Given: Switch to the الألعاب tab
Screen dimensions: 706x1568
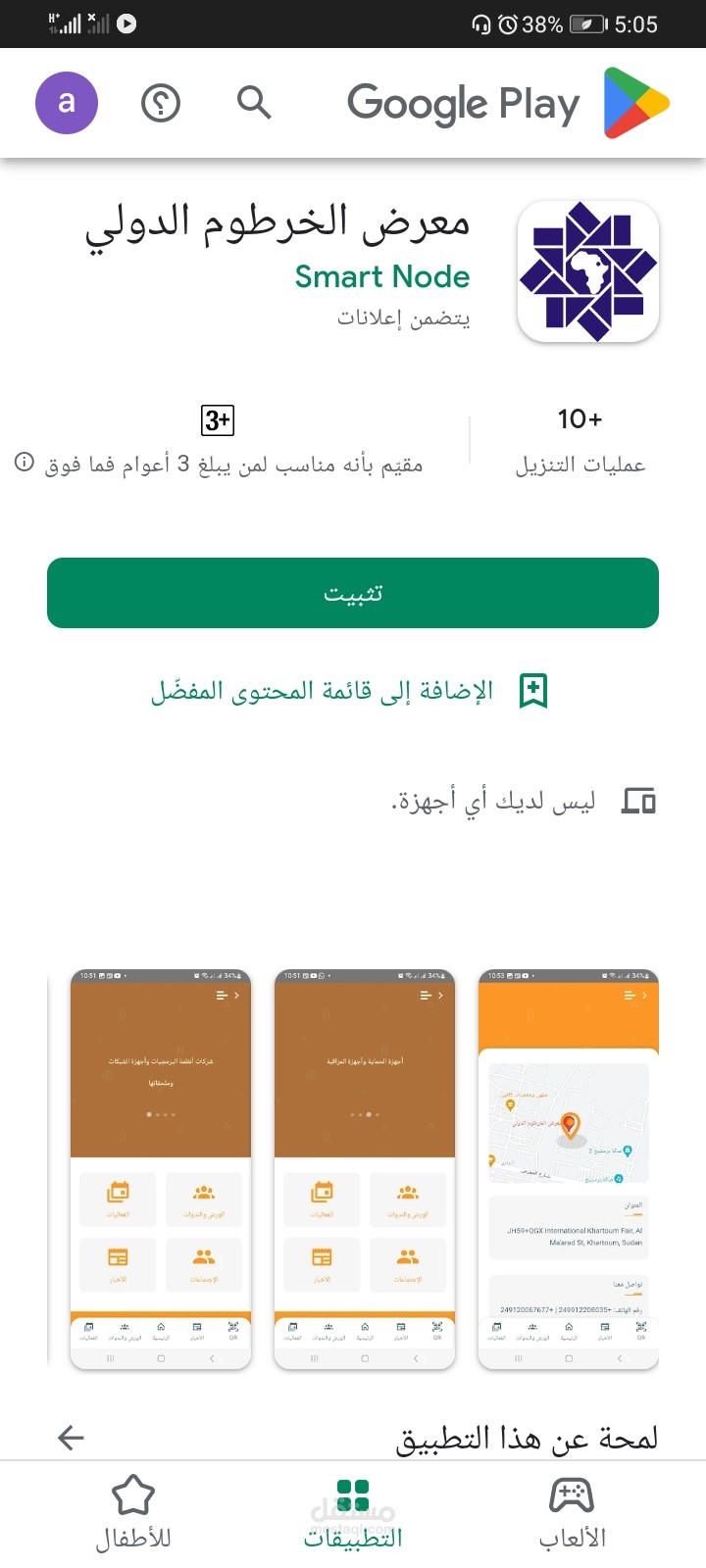Looking at the screenshot, I should tap(573, 1514).
